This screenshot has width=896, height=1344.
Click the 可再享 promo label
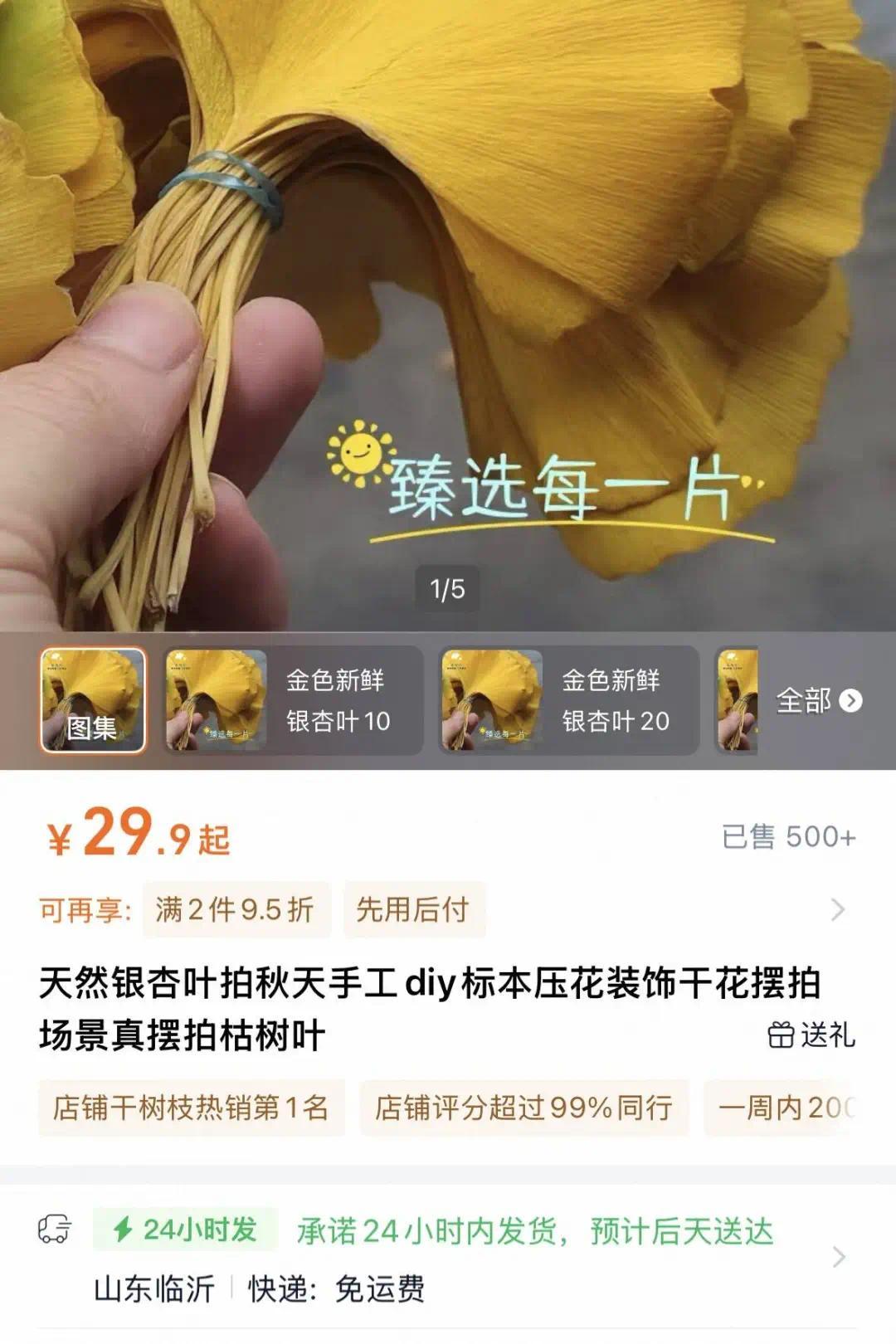pyautogui.click(x=88, y=911)
